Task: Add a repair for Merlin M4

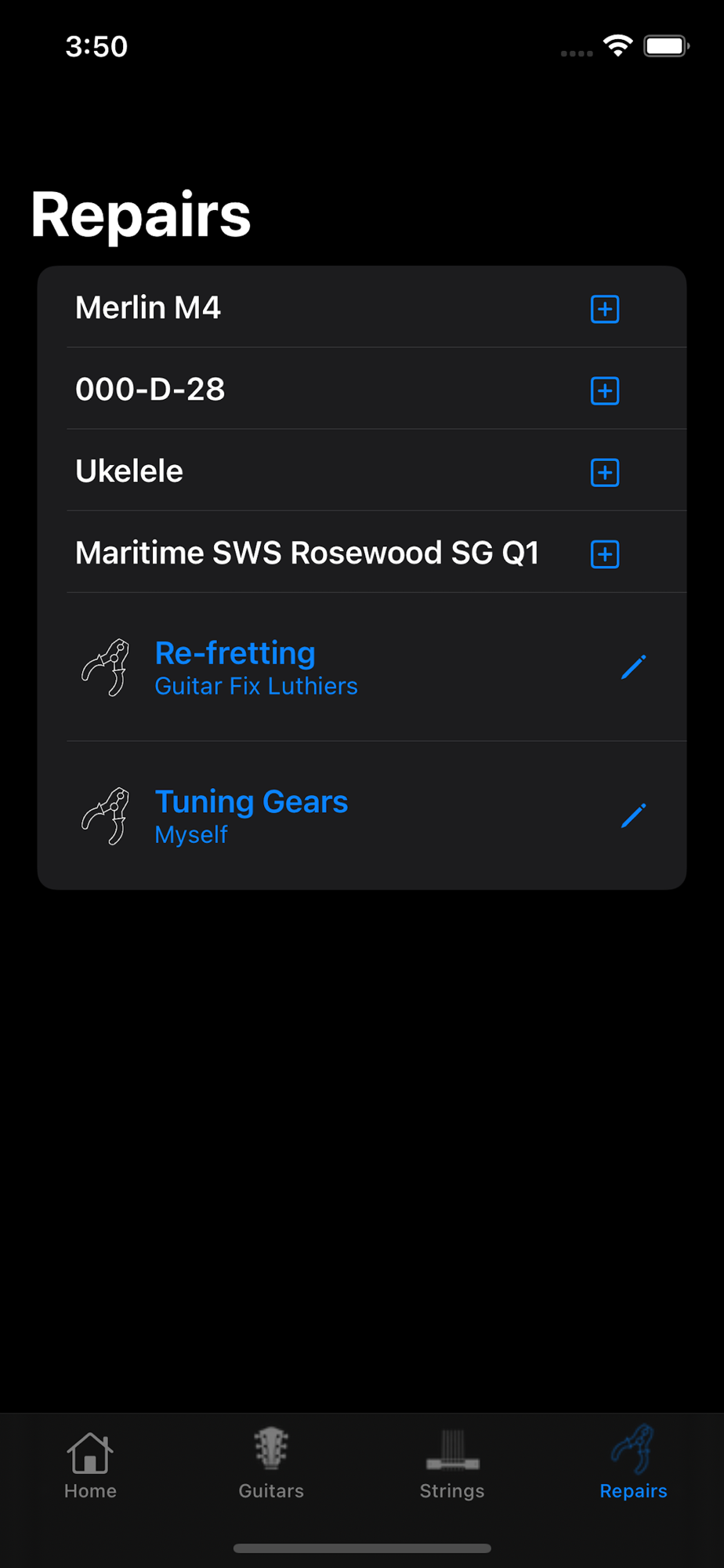Action: coord(604,309)
